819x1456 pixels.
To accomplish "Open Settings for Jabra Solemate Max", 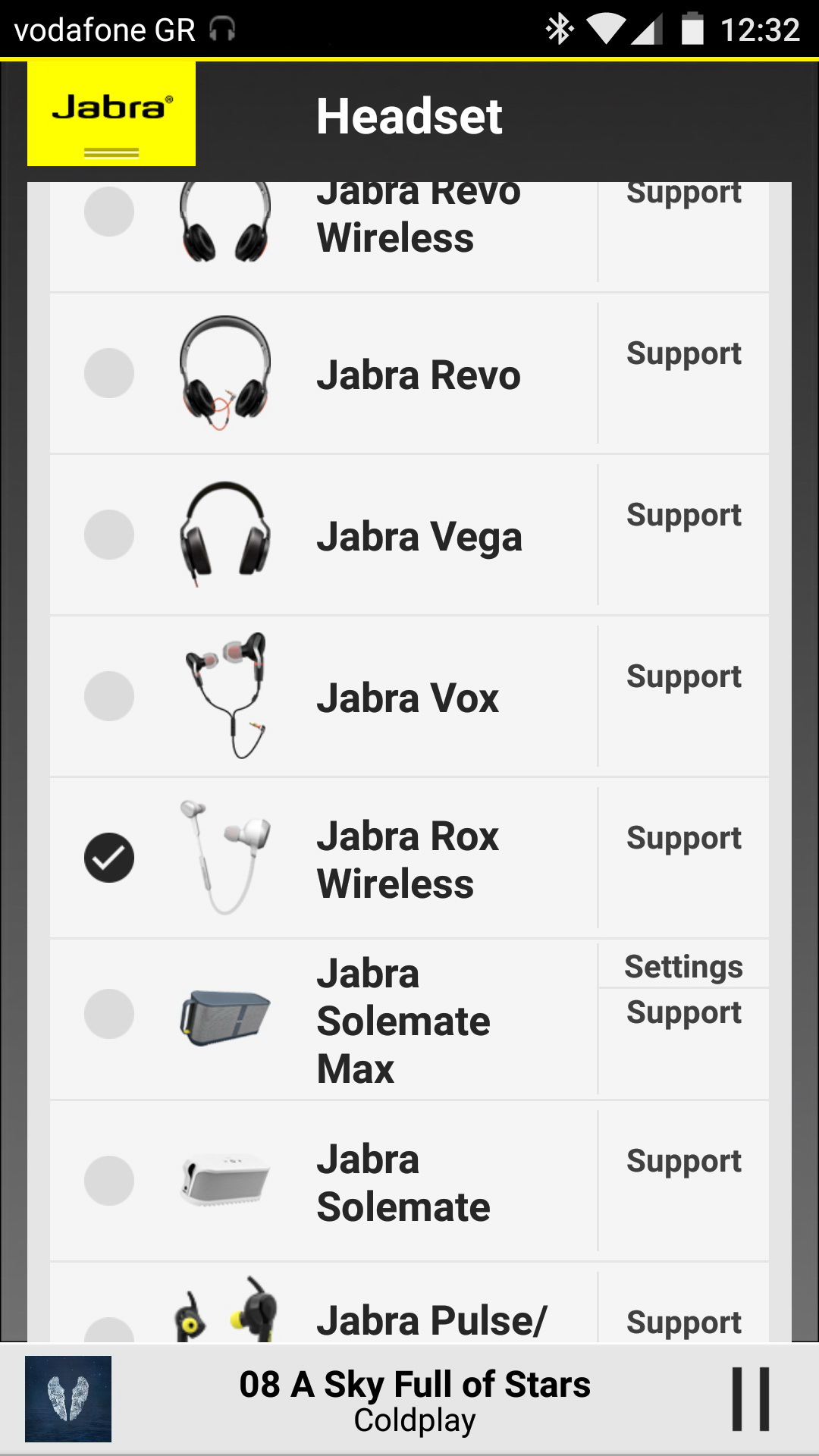I will pos(684,967).
